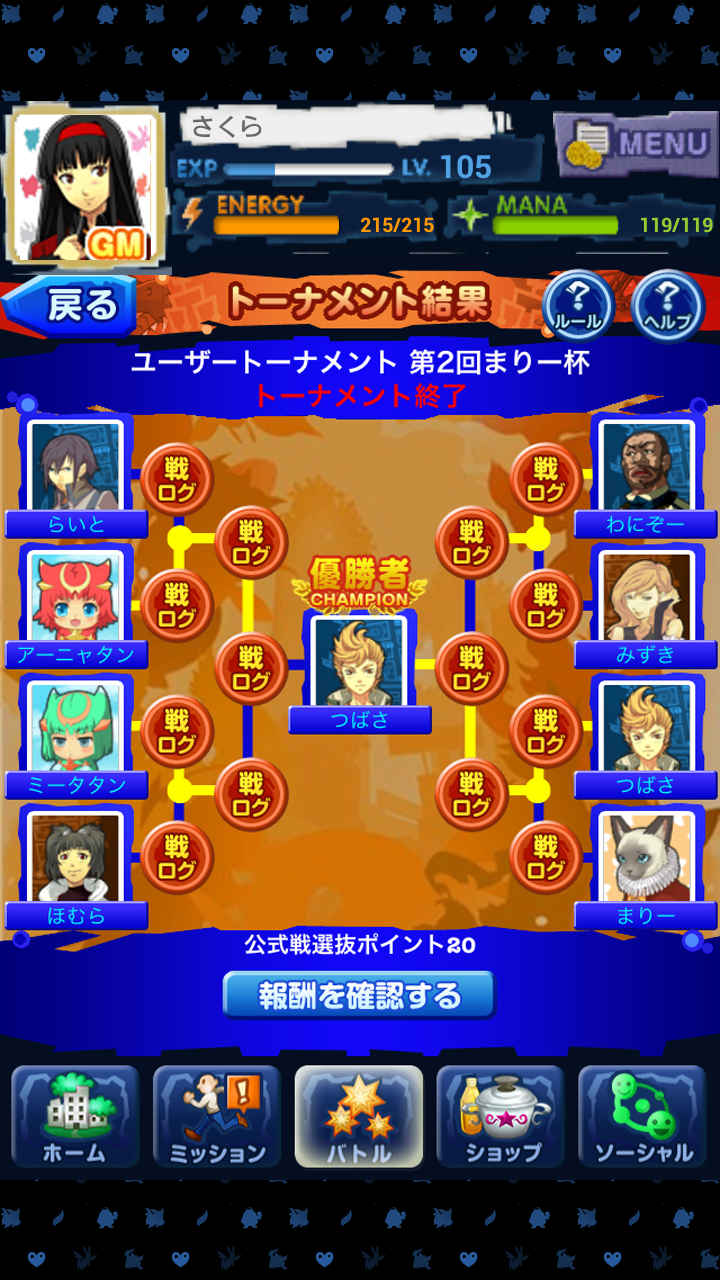This screenshot has width=720, height=1280.
Task: Tap 報酬を確認する to check rewards
Action: pos(359,995)
